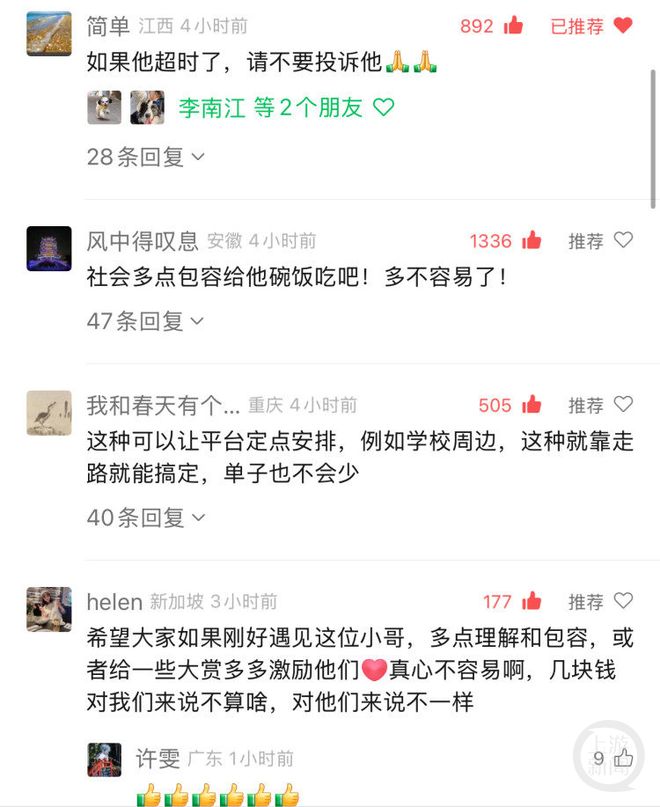This screenshot has height=807, width=660.
Task: Tap 已推荐 heart on 简单's comment
Action: pyautogui.click(x=591, y=26)
